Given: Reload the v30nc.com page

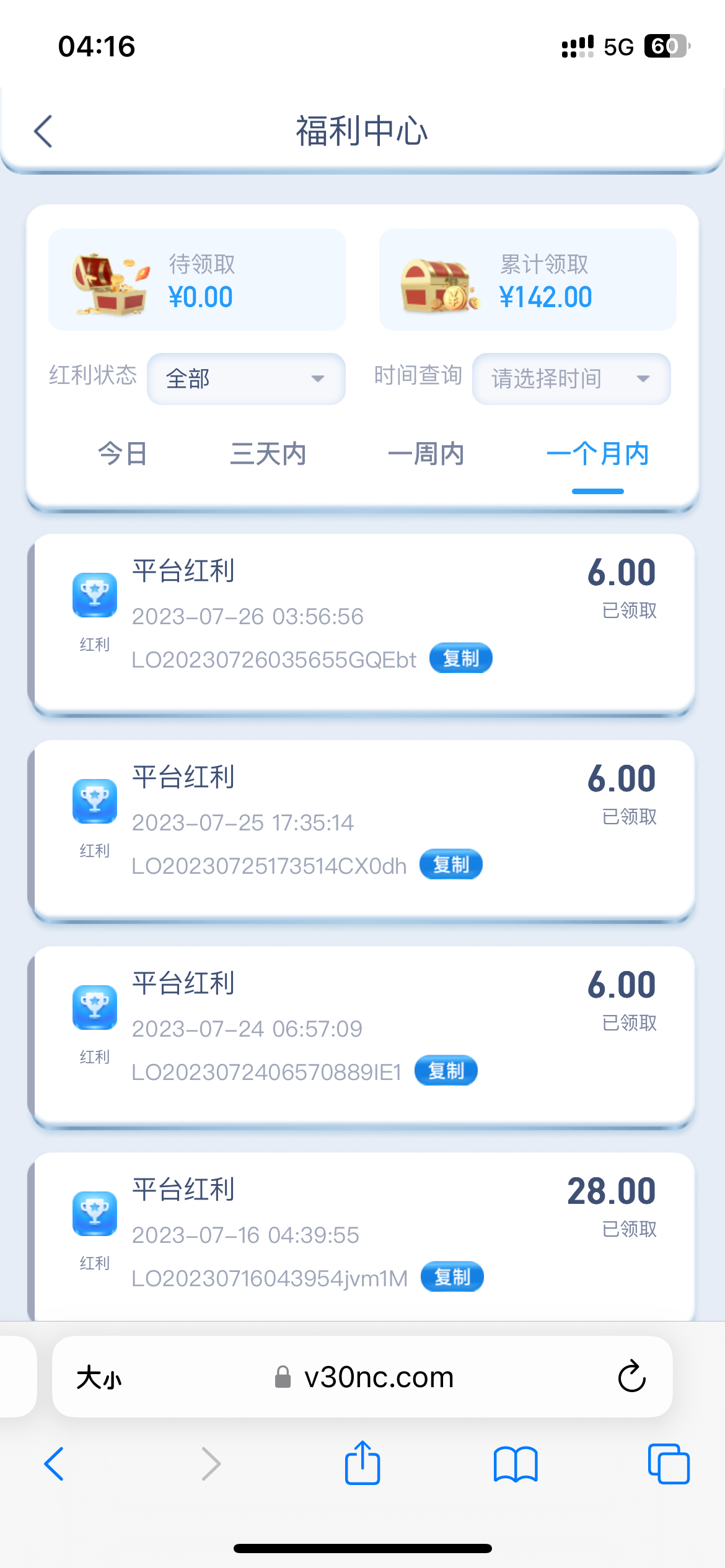Looking at the screenshot, I should (x=631, y=1377).
